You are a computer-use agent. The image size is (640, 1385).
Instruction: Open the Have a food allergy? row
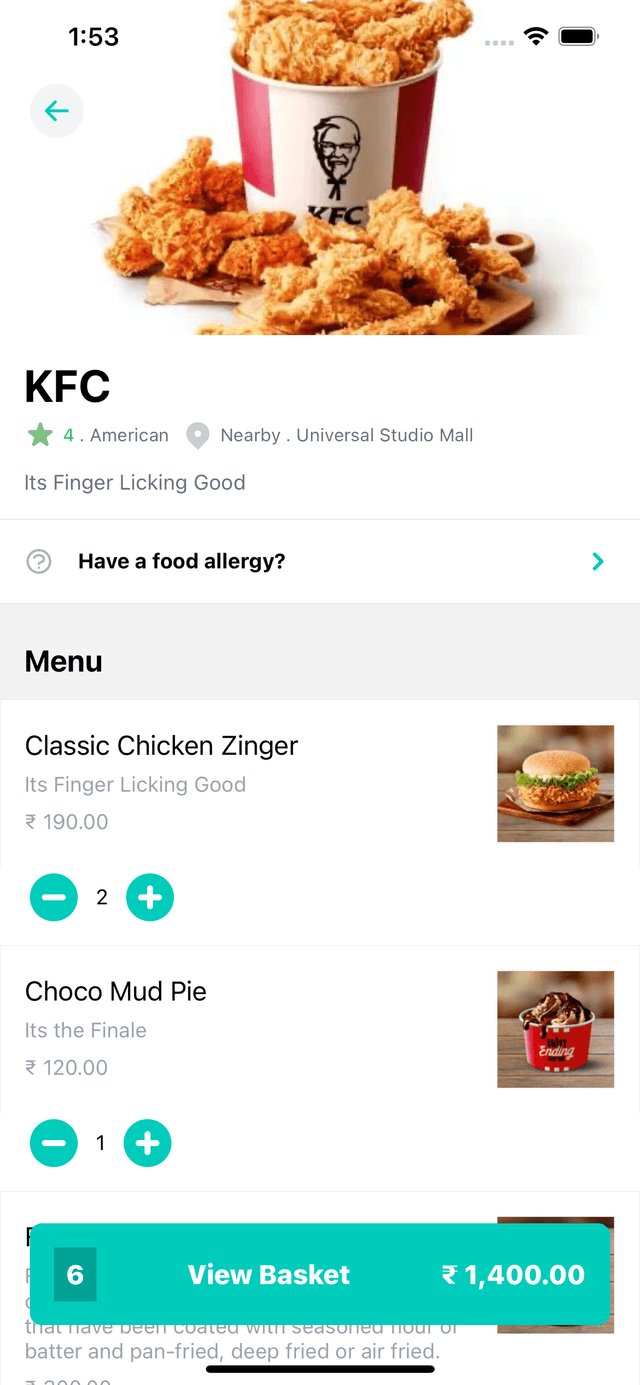(320, 561)
